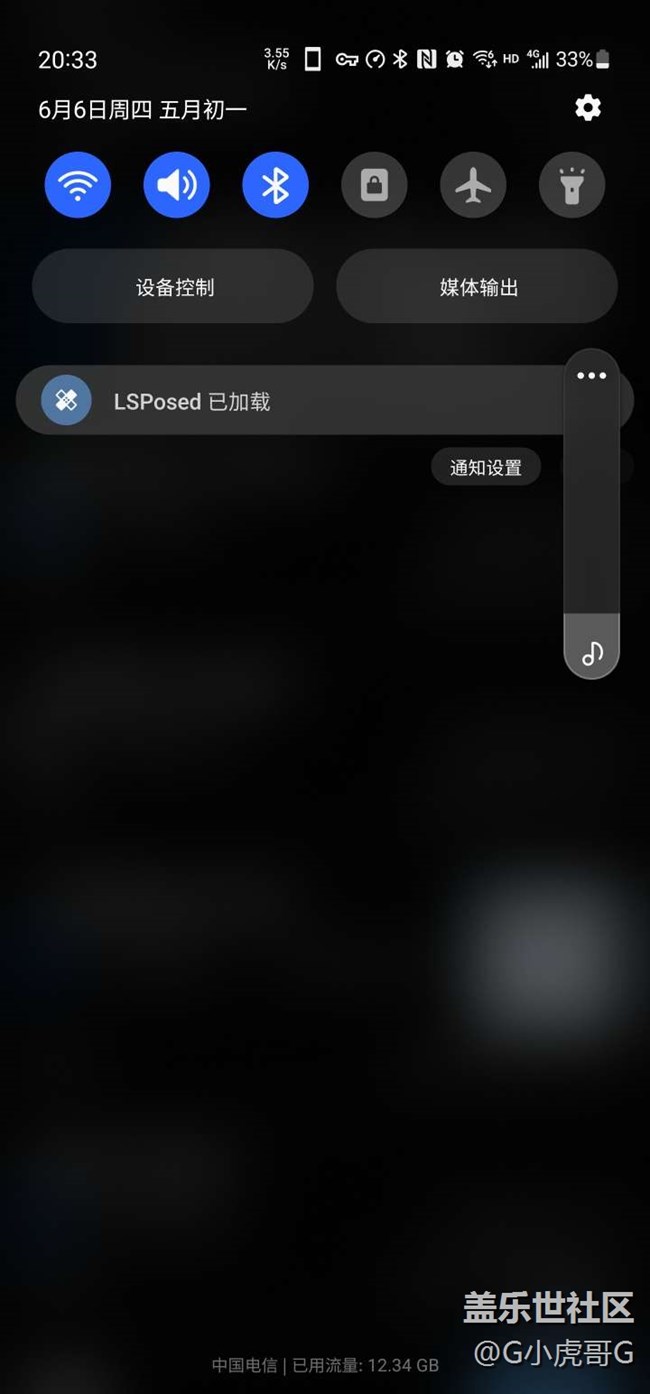Open the LSPosed 已加载 notification

pos(290,401)
